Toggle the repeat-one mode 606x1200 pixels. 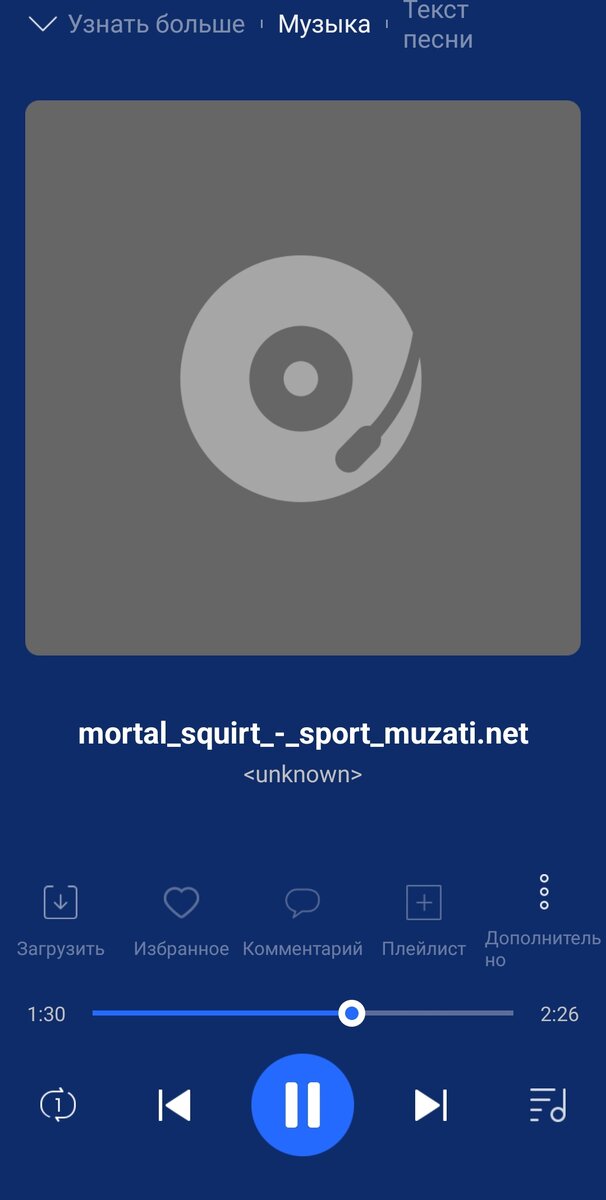58,1105
